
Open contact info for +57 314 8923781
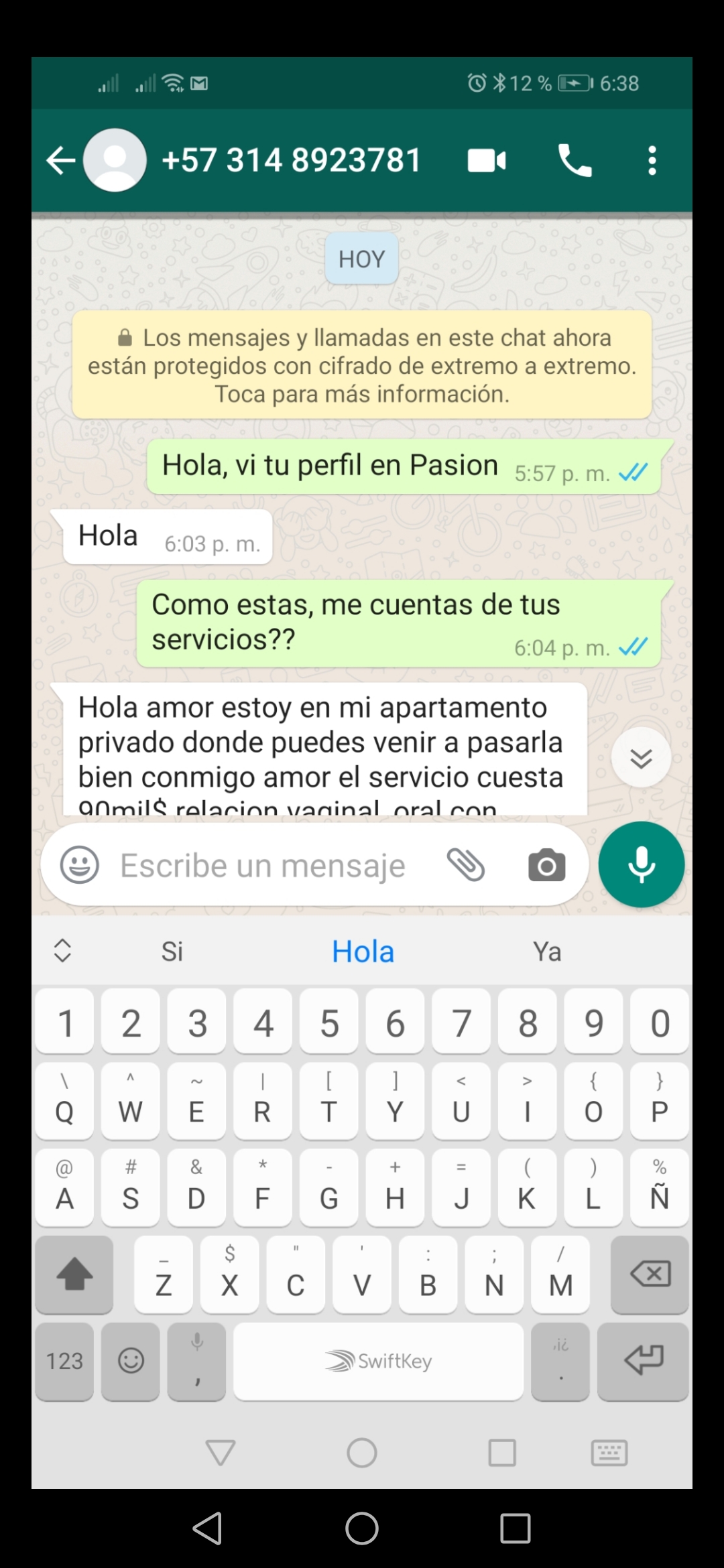[291, 161]
